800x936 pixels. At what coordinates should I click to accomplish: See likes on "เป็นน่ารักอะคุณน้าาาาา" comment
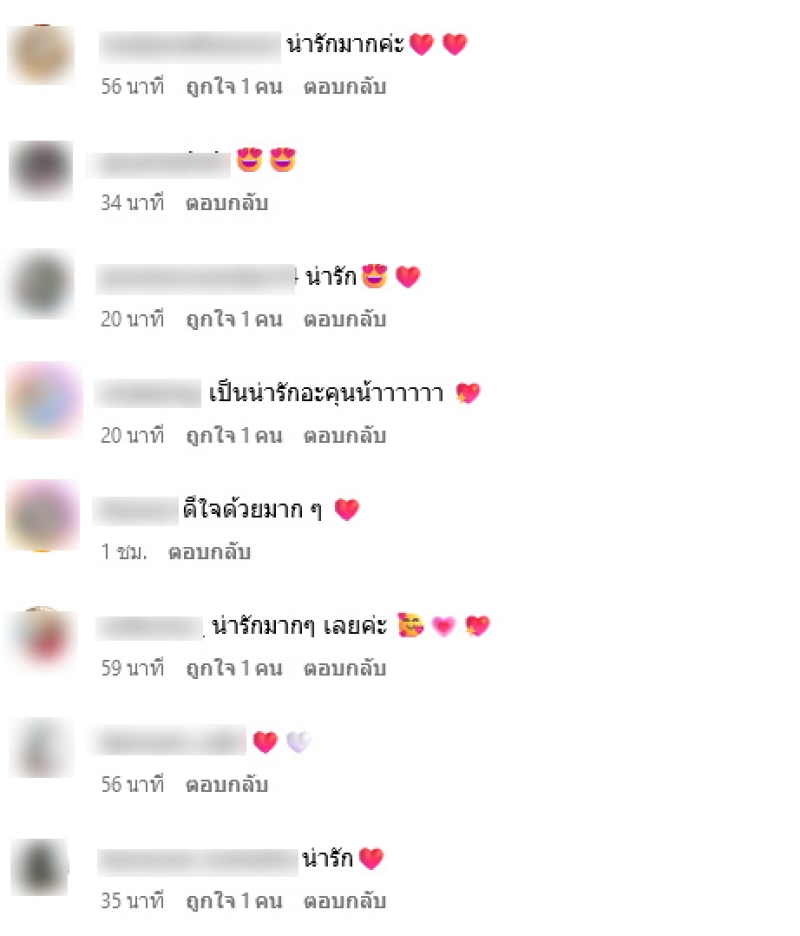(233, 435)
